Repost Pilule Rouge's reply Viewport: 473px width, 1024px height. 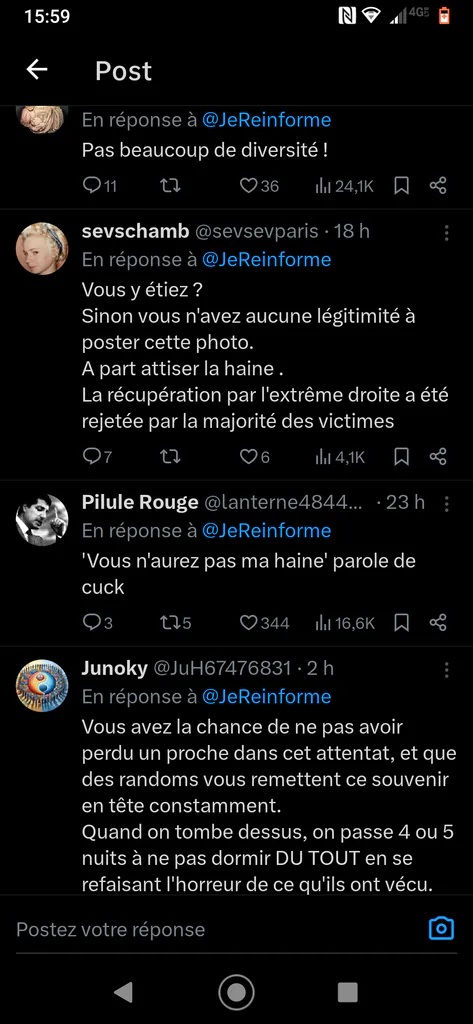176,623
